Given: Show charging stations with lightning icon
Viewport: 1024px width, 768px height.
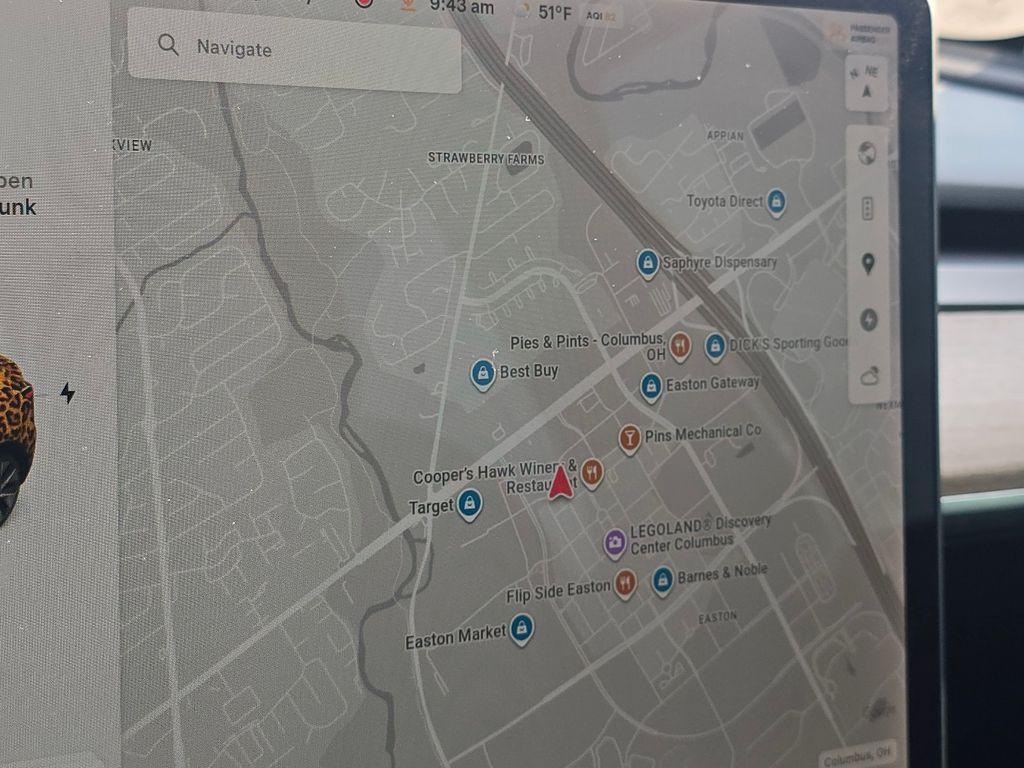Looking at the screenshot, I should tap(868, 320).
